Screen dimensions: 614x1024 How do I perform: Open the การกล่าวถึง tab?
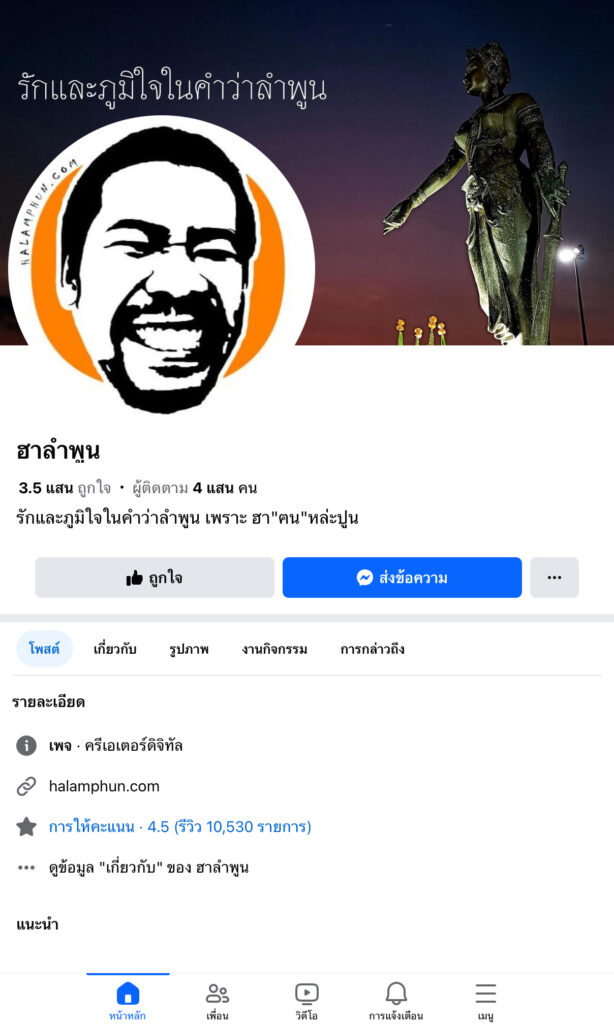(x=372, y=649)
